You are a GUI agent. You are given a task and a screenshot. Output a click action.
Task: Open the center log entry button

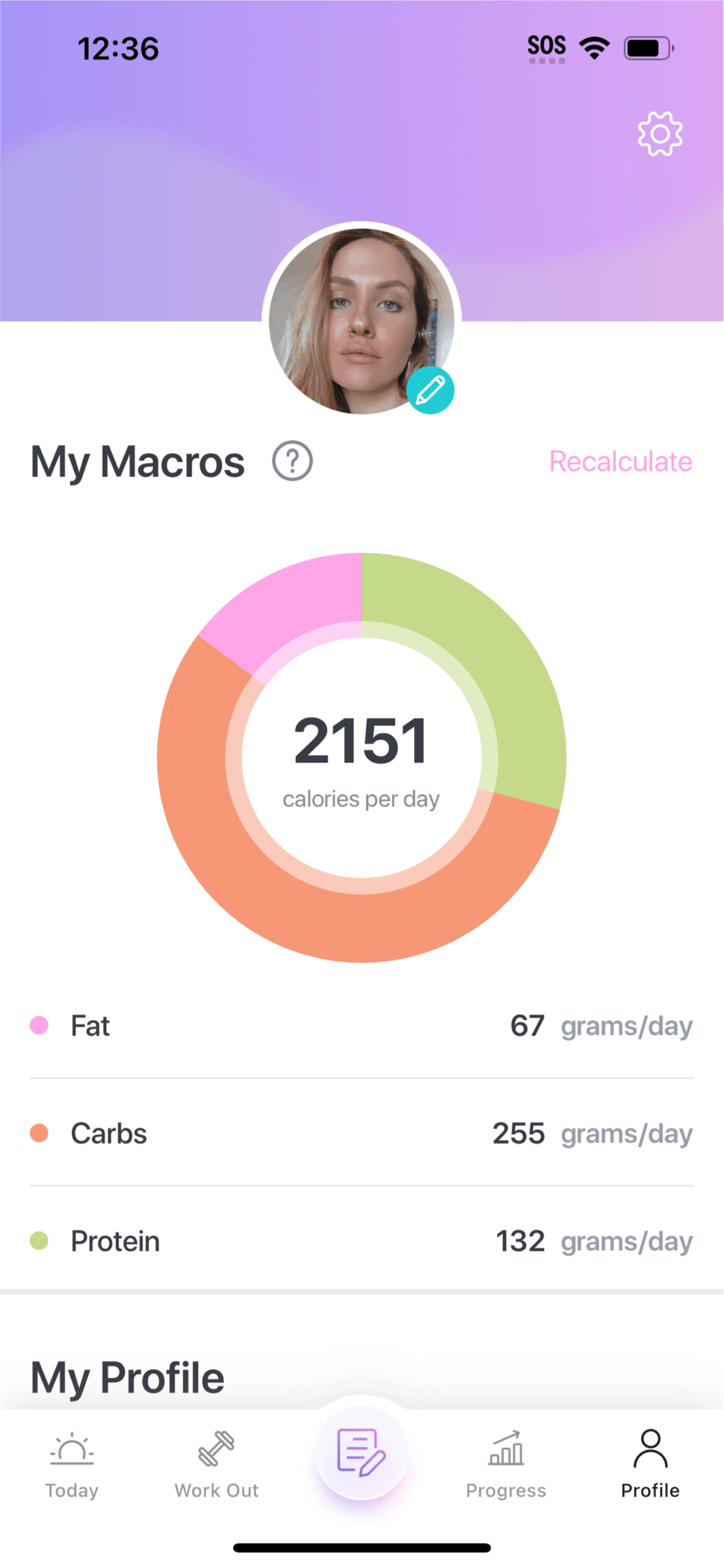coord(361,1452)
